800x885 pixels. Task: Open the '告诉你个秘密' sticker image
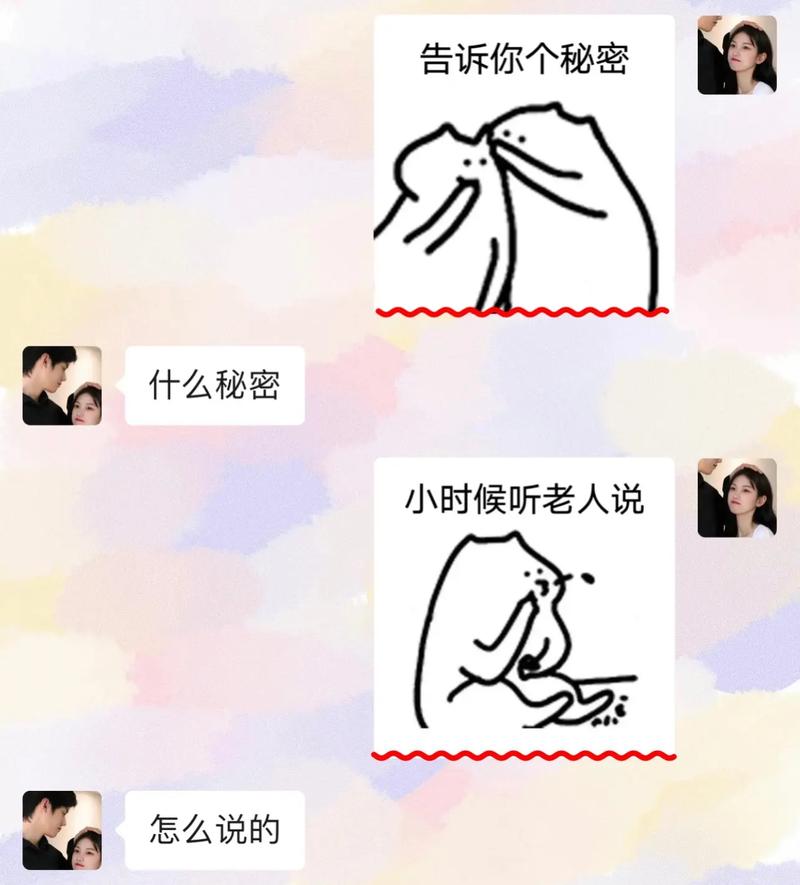pos(524,167)
